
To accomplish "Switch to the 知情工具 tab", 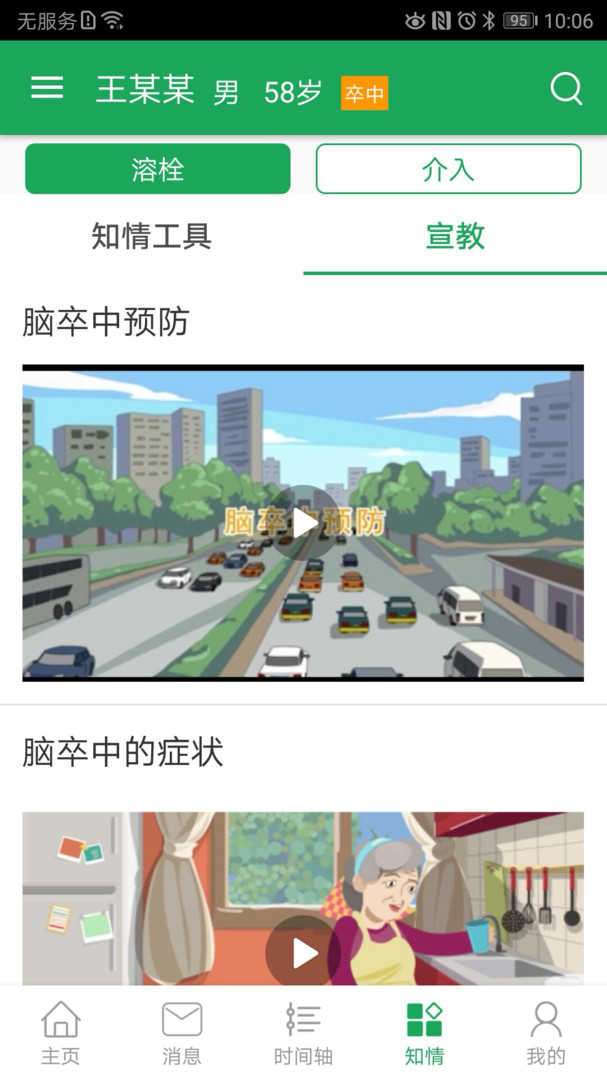I will click(x=152, y=237).
